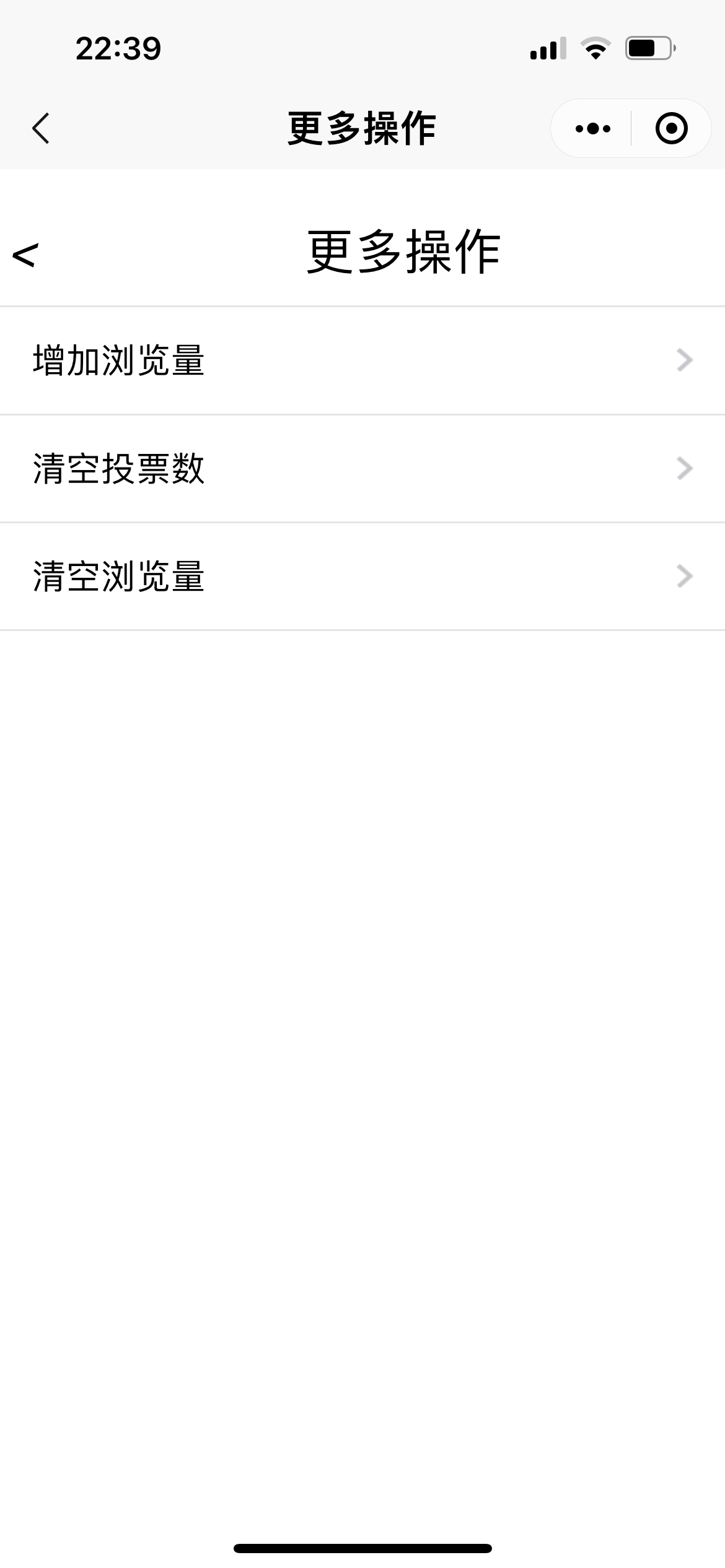Open the 增加浏览量 option
Viewport: 725px width, 1568px height.
pos(362,360)
